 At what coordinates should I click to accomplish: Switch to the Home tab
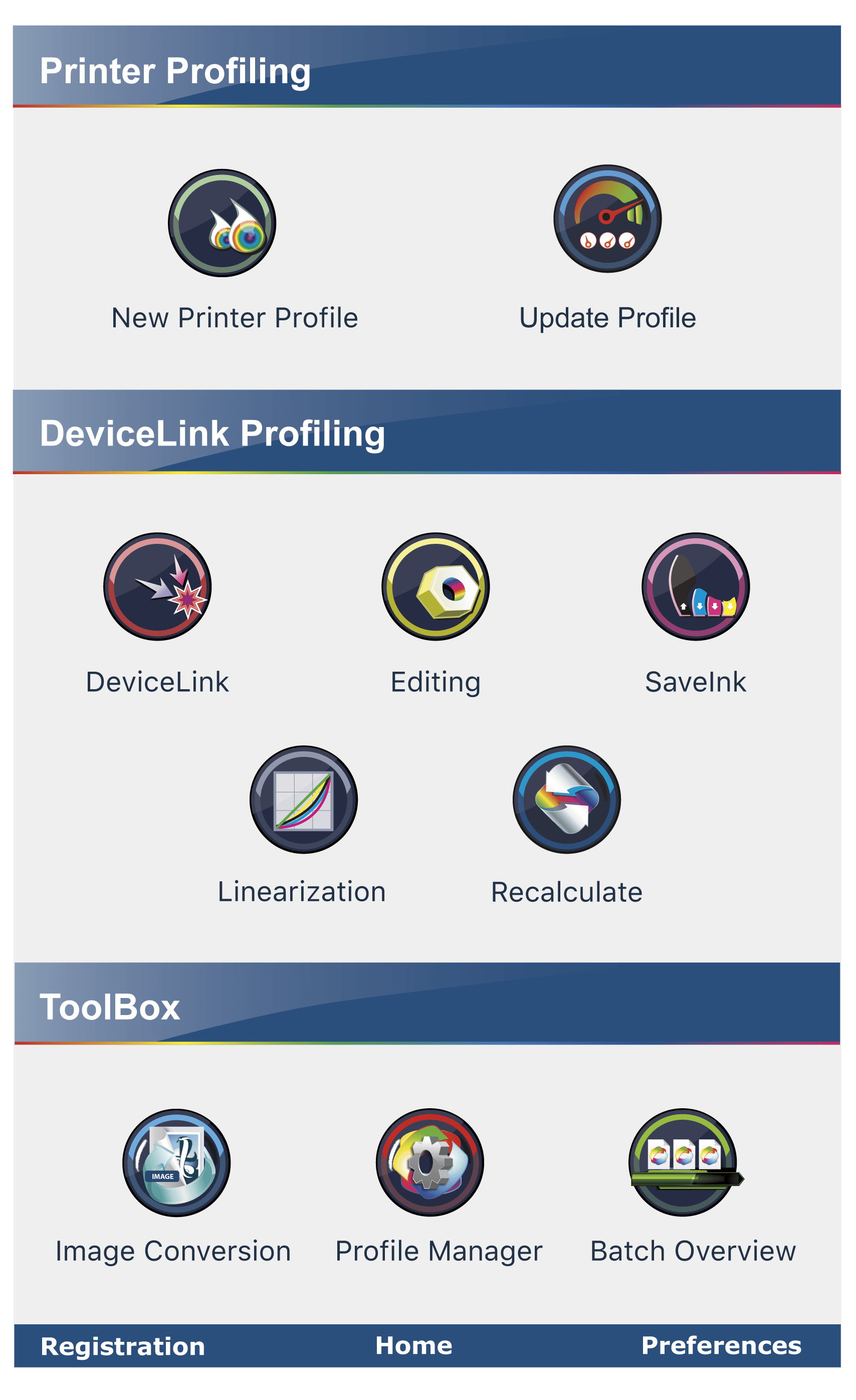(x=413, y=1346)
